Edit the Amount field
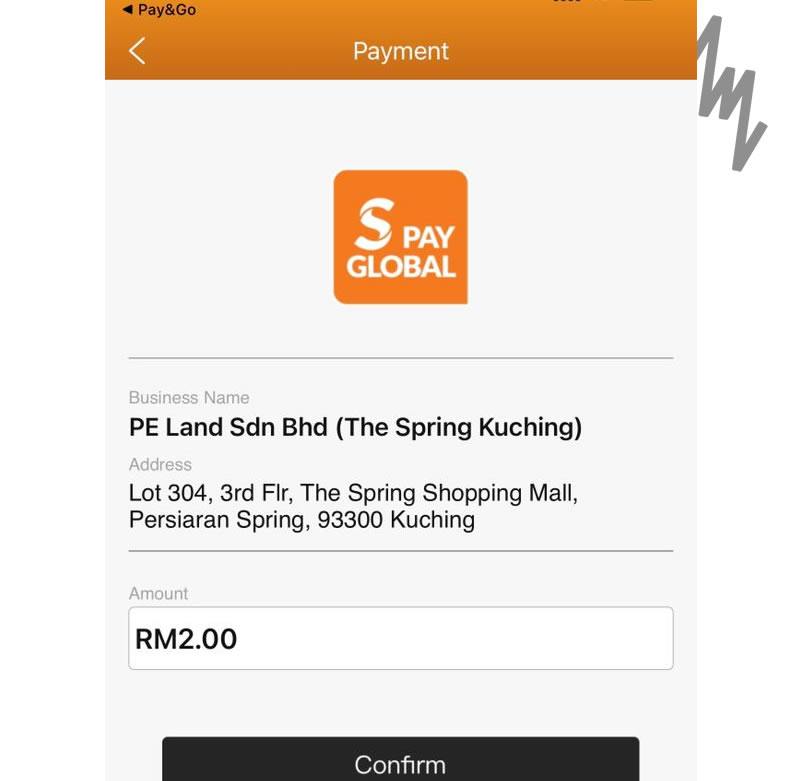 [x=400, y=638]
